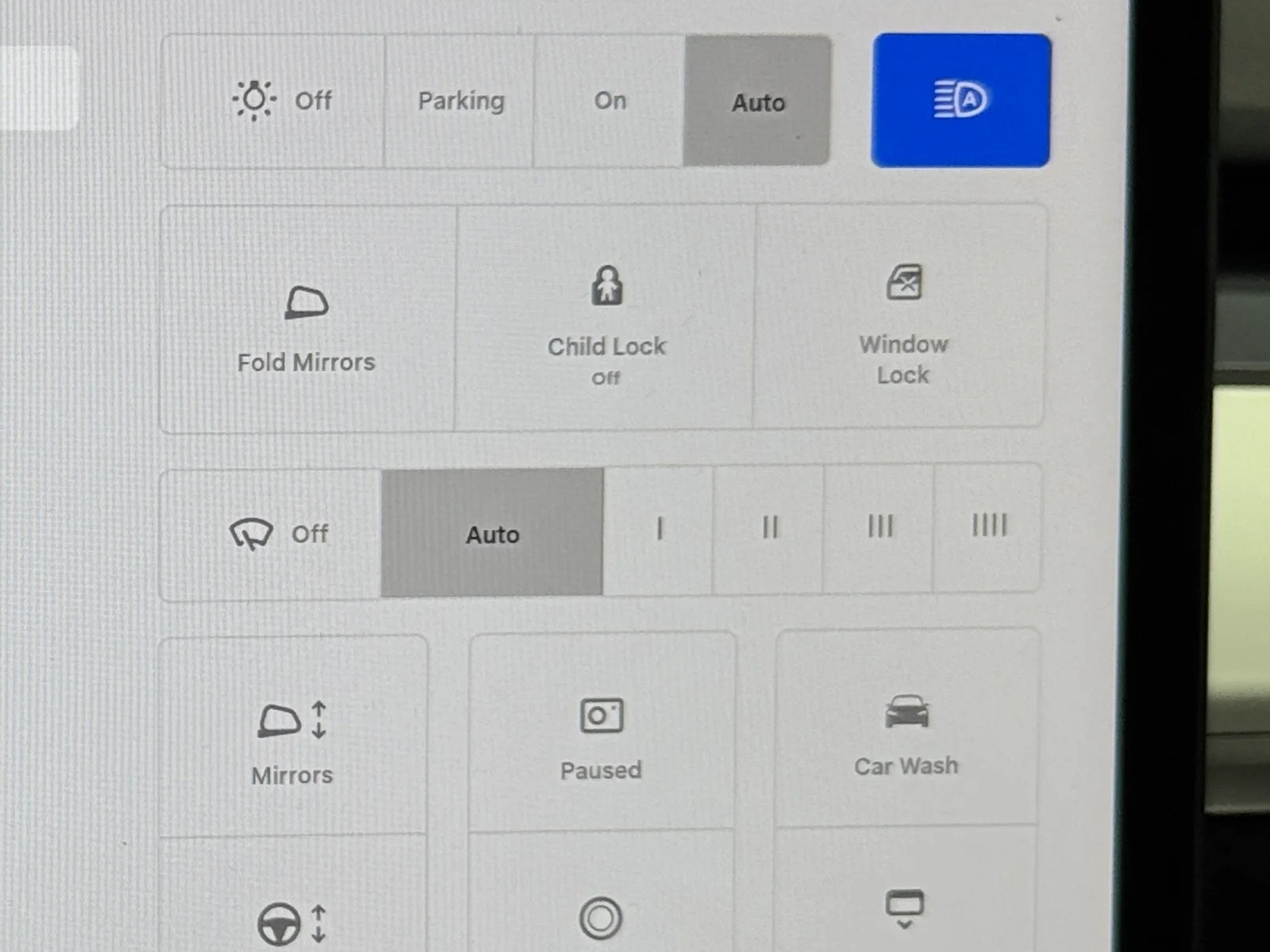Image resolution: width=1270 pixels, height=952 pixels.
Task: Select Parking lights mode
Action: coord(460,101)
